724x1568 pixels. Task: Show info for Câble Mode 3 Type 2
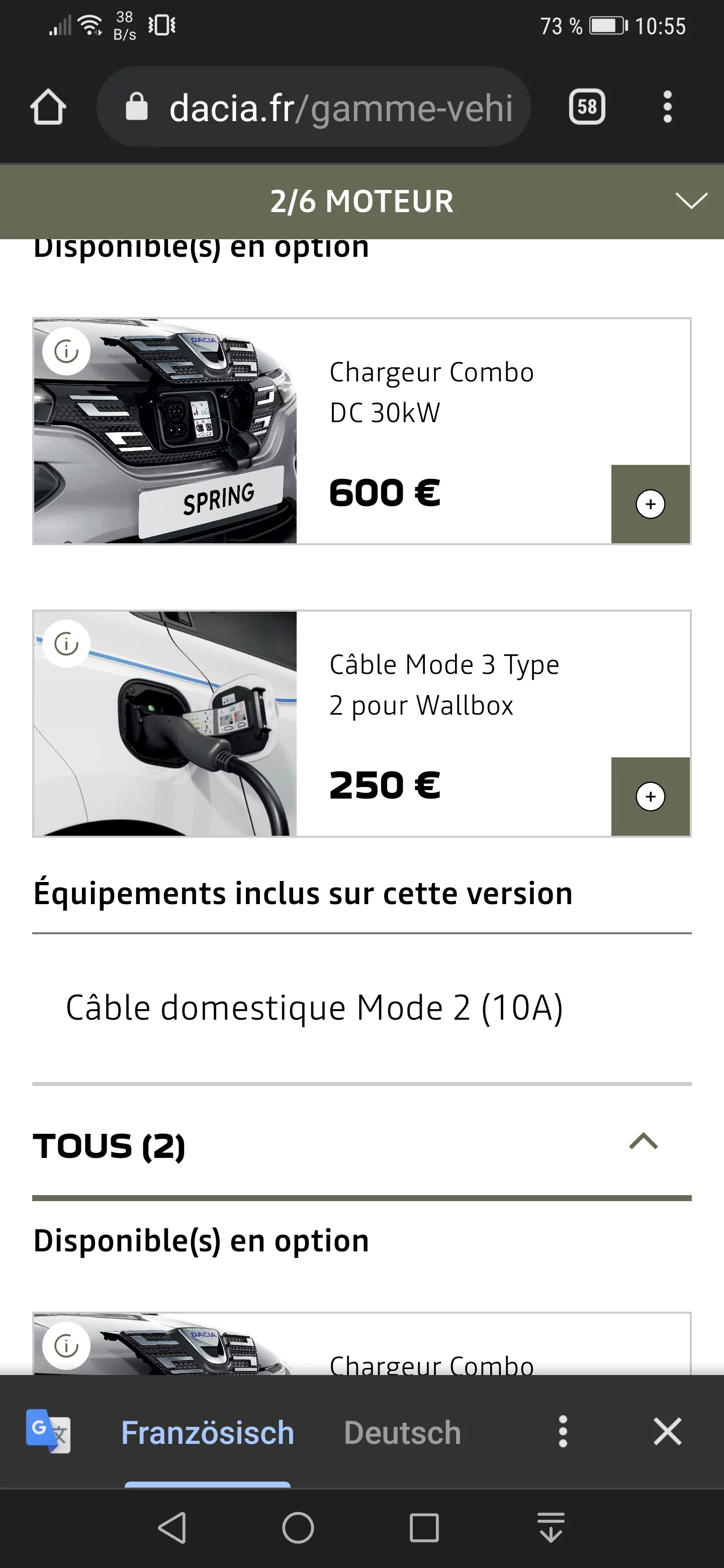[x=66, y=644]
